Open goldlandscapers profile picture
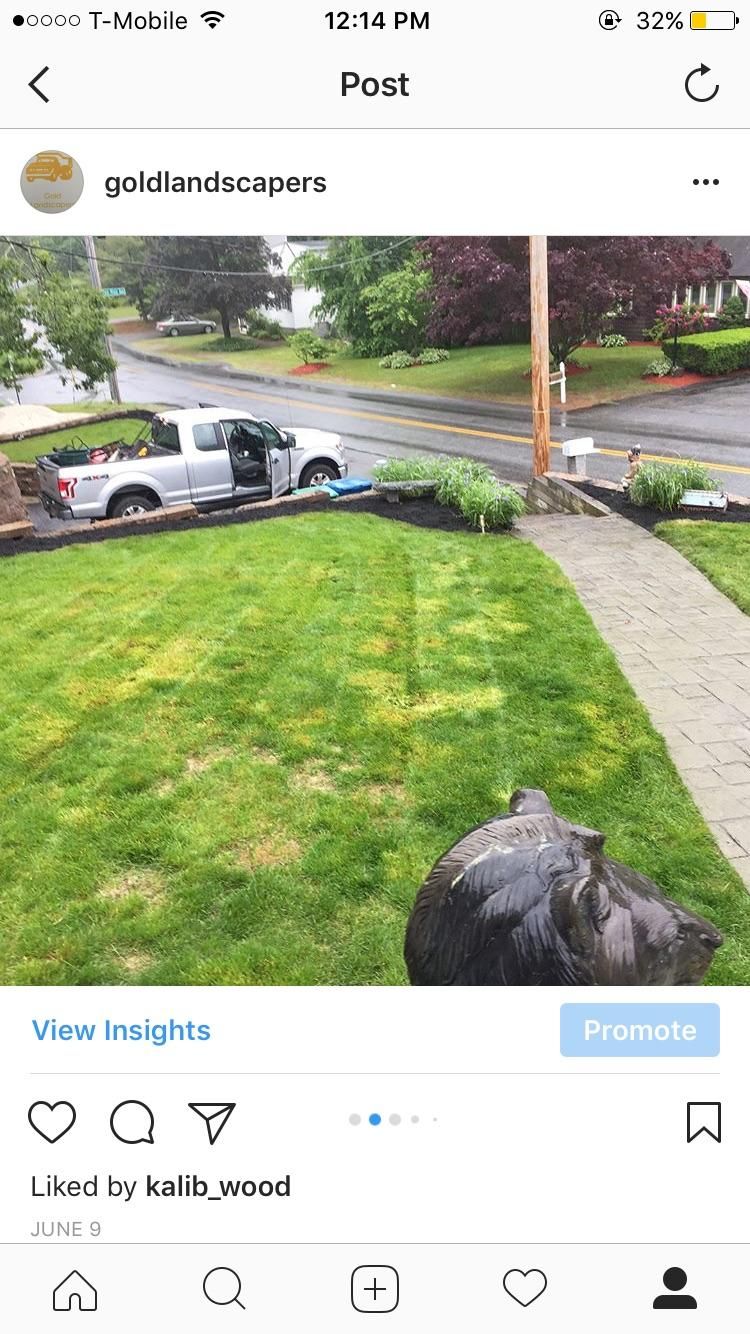 point(52,182)
